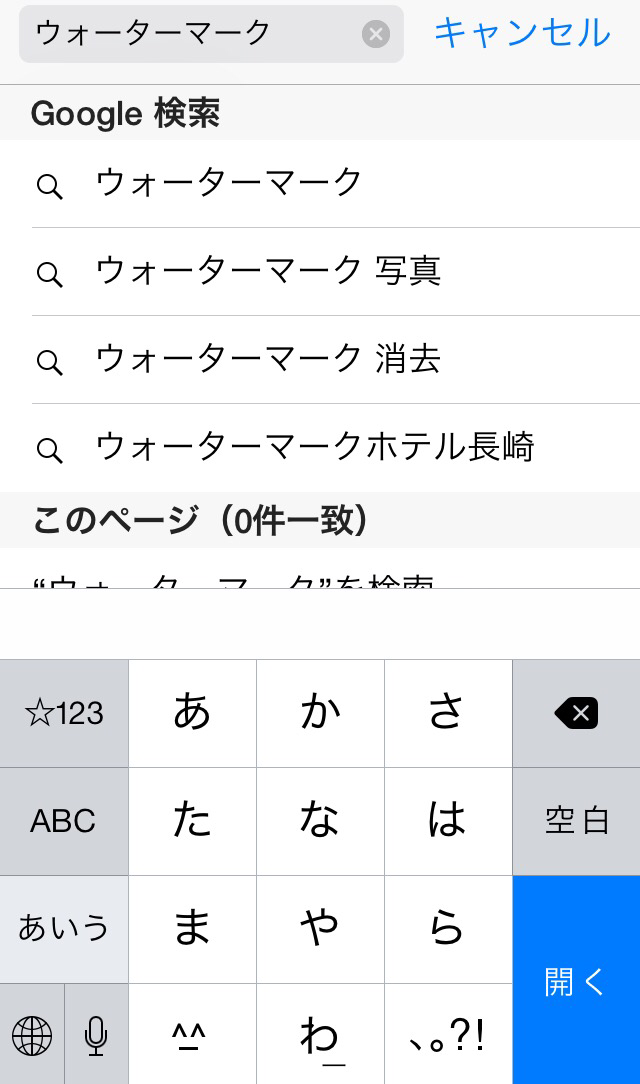Open the ウォーターマークホテル長崎 suggestion

click(x=320, y=448)
